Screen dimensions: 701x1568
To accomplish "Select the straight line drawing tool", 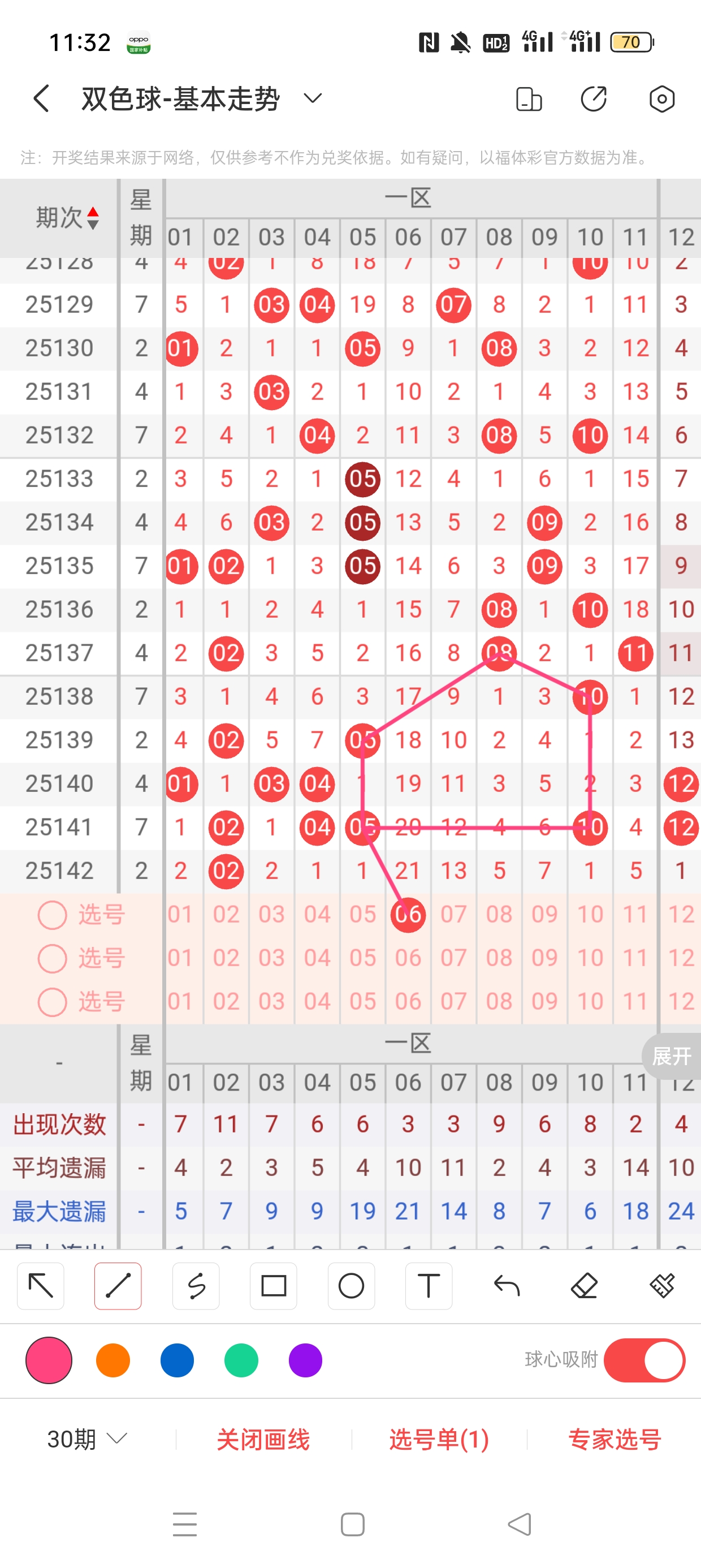I will pyautogui.click(x=118, y=1286).
